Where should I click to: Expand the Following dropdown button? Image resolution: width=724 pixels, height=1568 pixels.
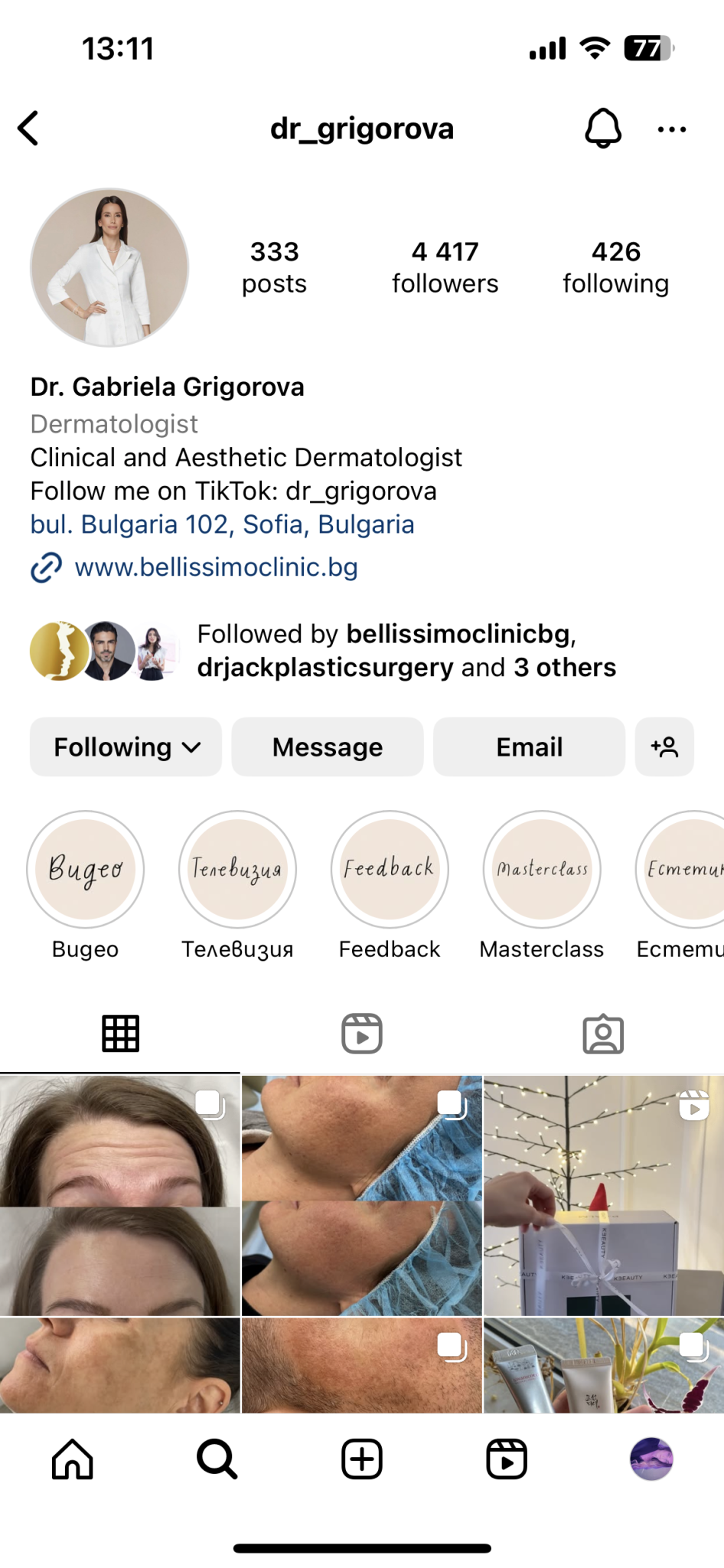(x=126, y=747)
